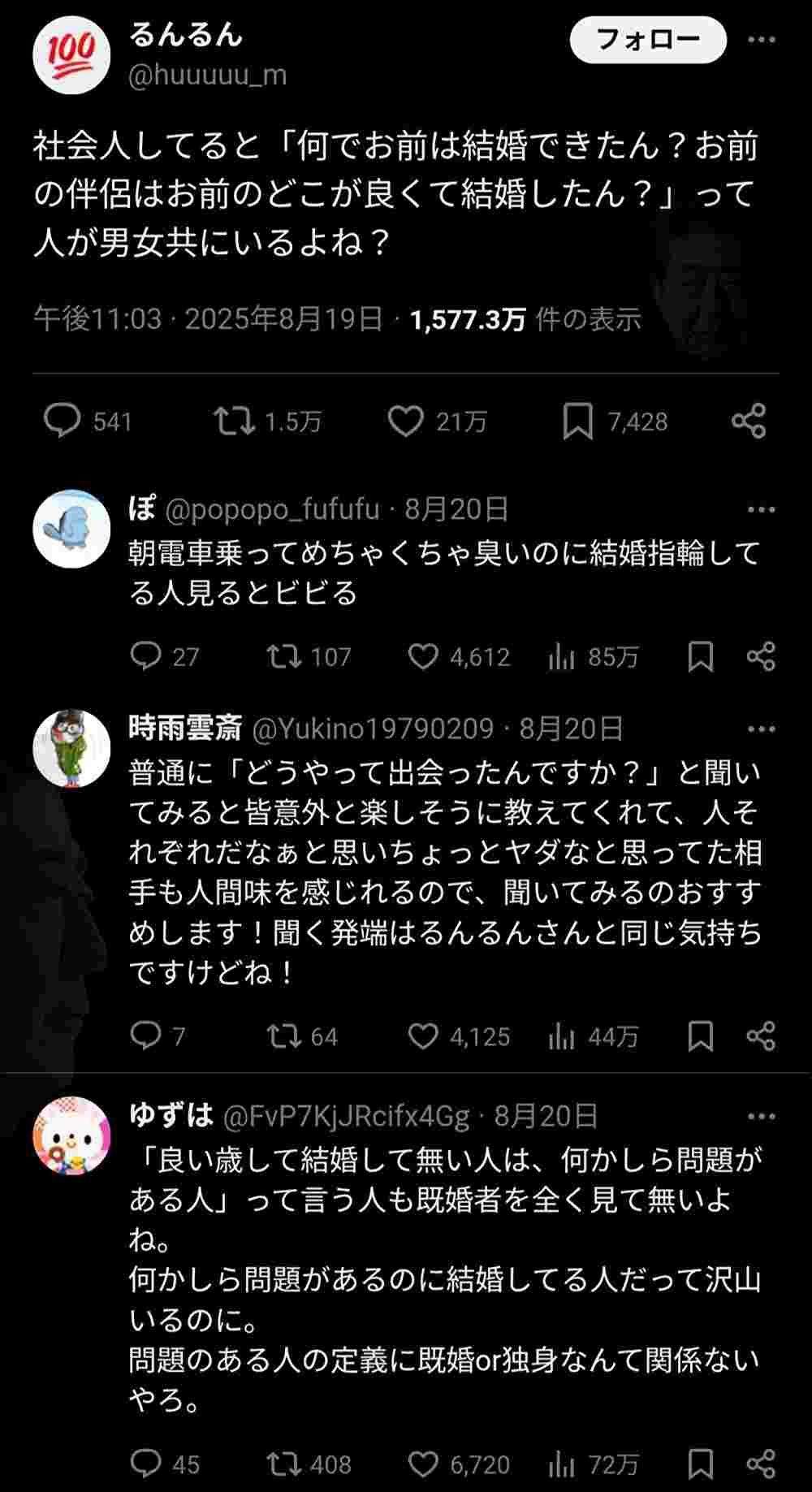Follow the るんるん account
812x1492 pixels.
pos(647,40)
